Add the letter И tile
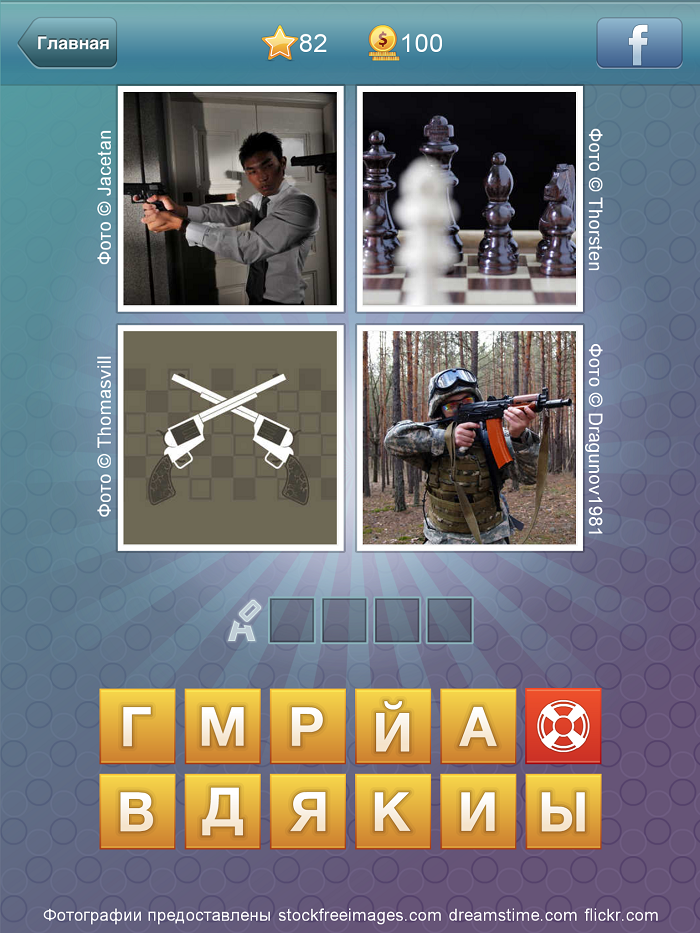Screen dimensions: 700x933 (478, 811)
